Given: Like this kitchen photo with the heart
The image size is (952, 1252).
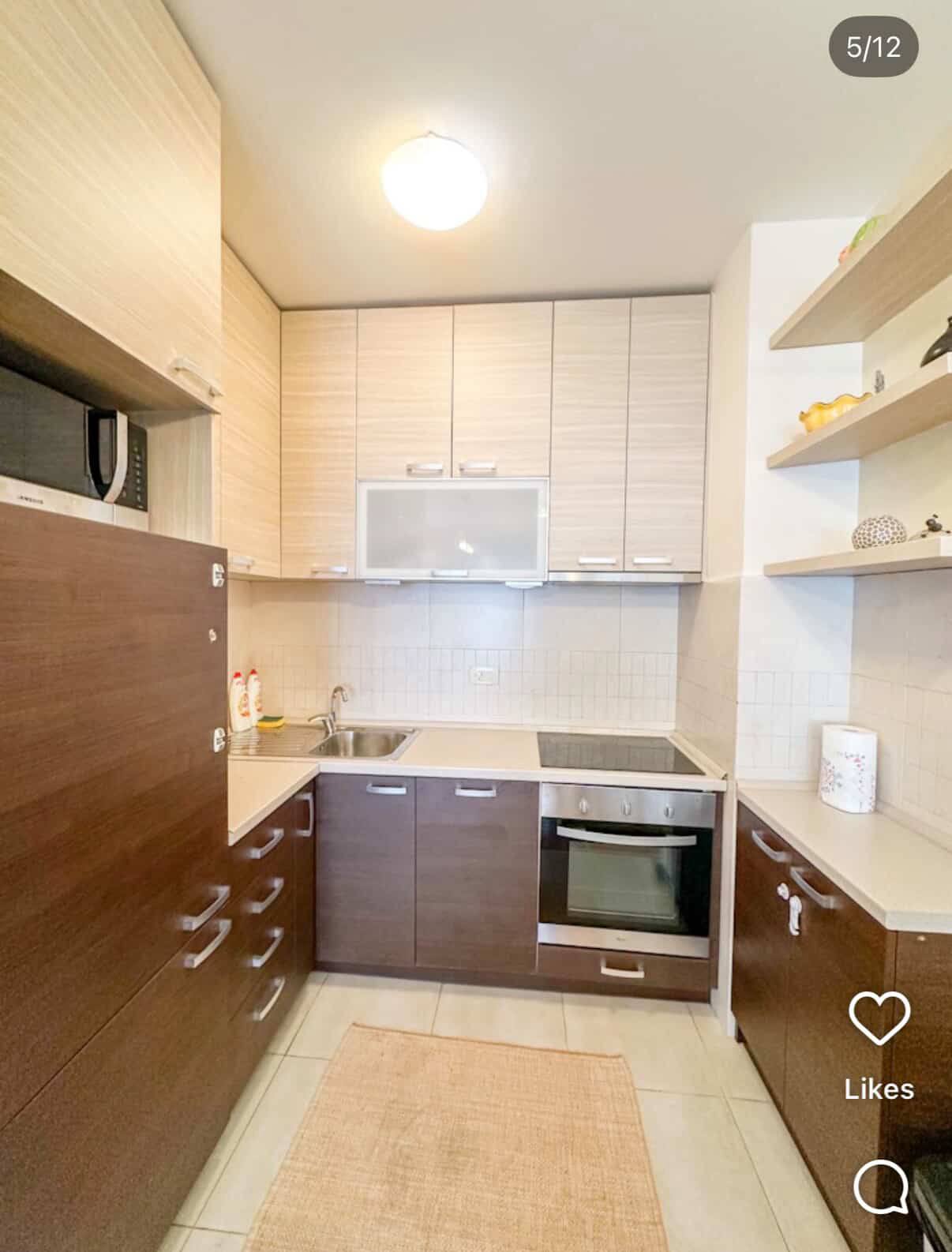Looking at the screenshot, I should click(x=879, y=1019).
